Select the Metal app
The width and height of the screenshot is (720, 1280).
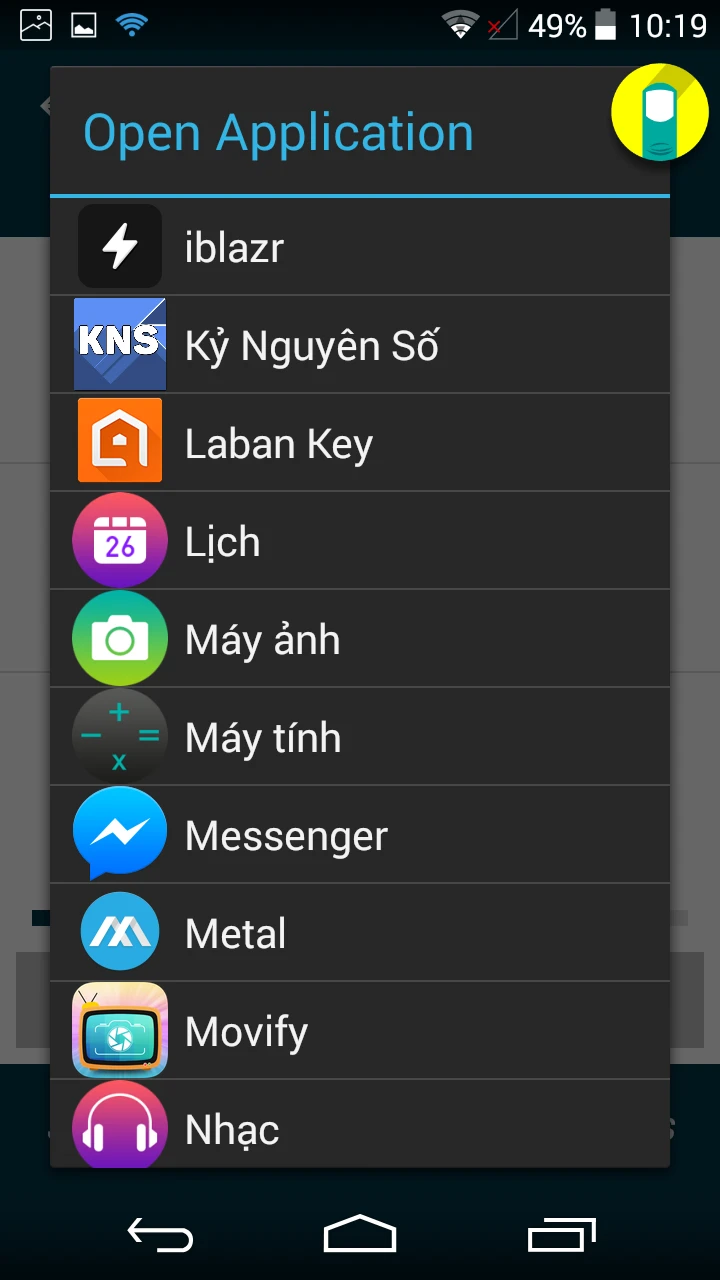coord(360,933)
